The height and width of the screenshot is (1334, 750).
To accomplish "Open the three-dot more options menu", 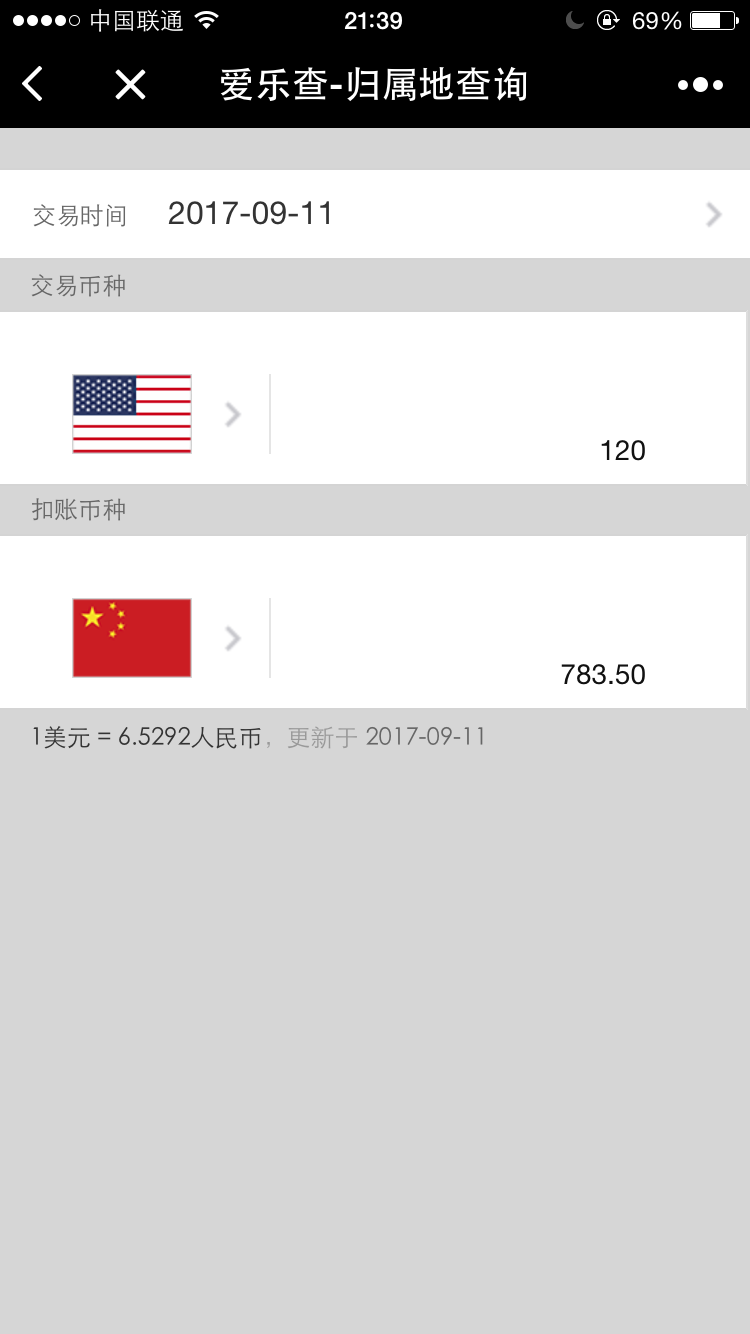I will pos(700,84).
